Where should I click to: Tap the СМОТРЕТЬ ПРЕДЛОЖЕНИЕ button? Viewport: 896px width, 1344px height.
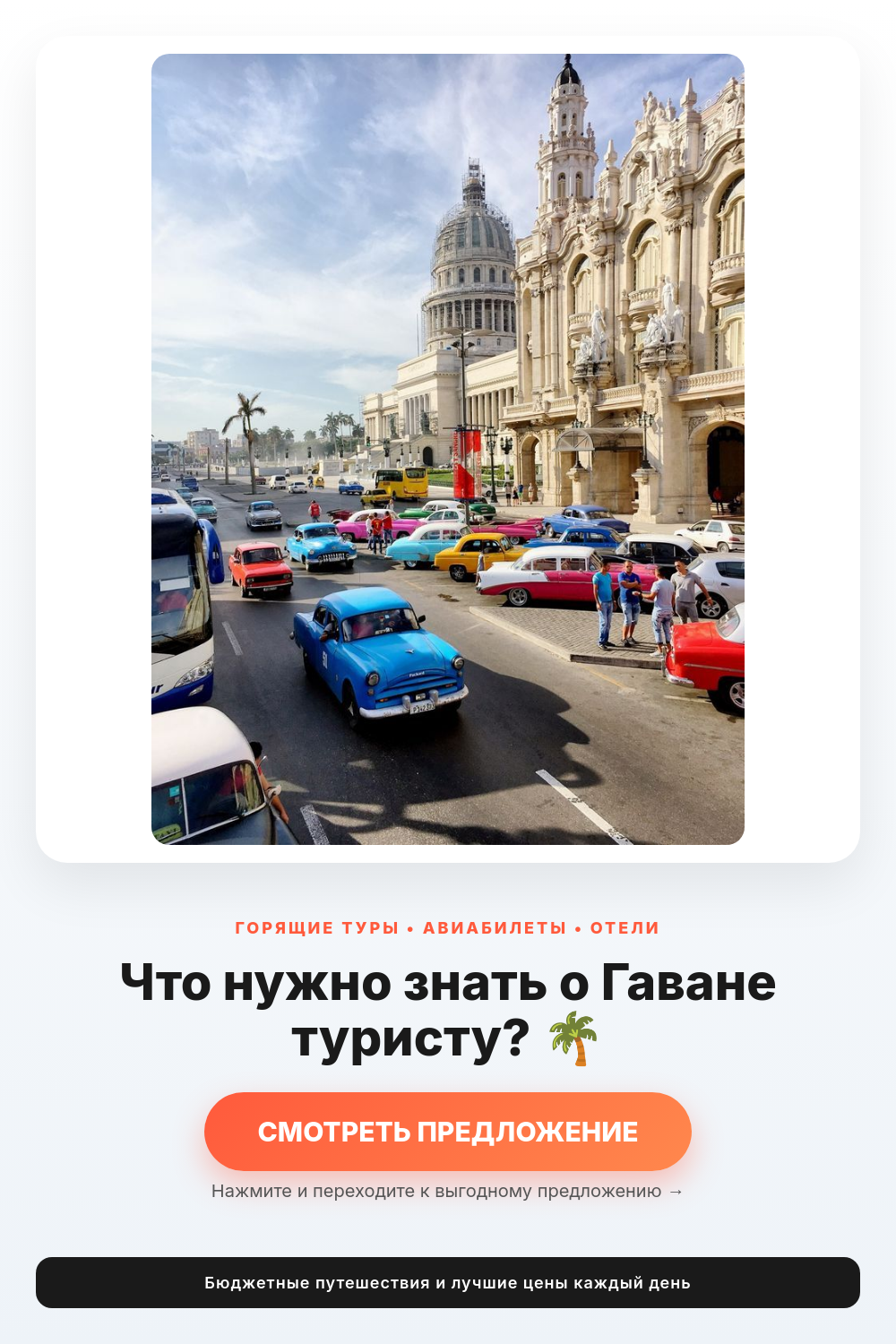pyautogui.click(x=448, y=1132)
